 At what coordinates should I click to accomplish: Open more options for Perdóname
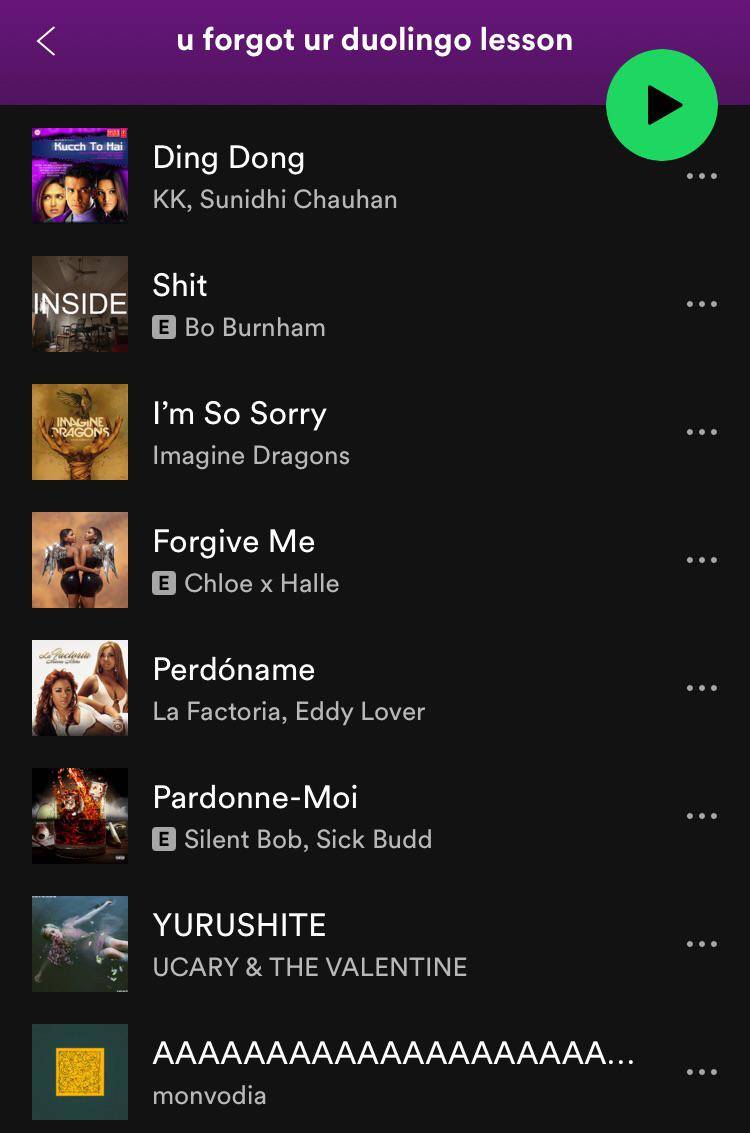[x=701, y=689]
